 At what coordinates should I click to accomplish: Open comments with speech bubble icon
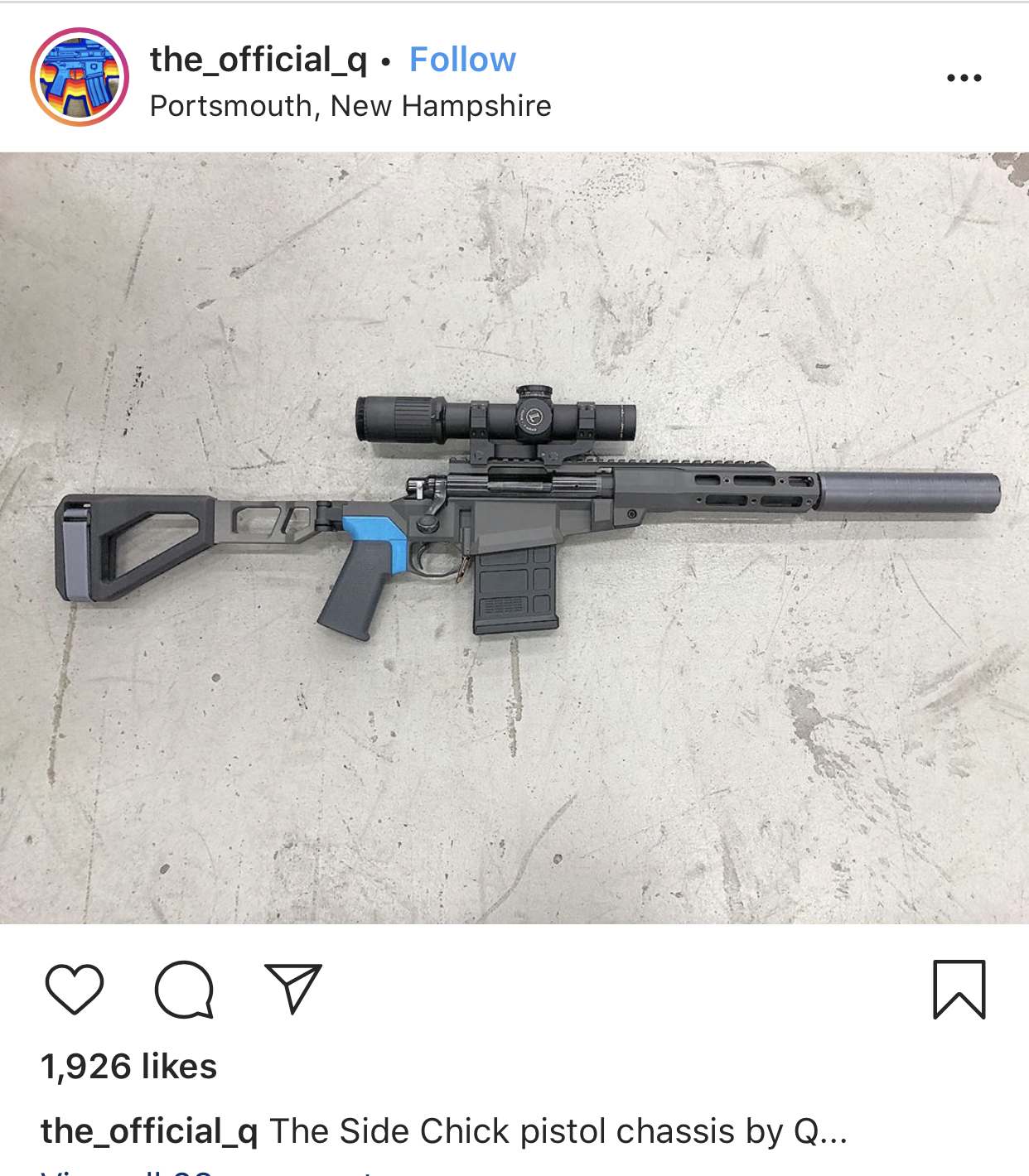click(184, 989)
